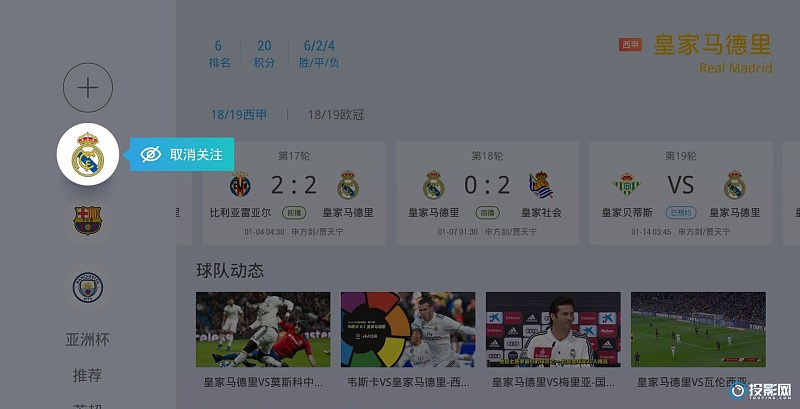Select the Manchester City team icon
Screen dimensions: 800x409
pyautogui.click(x=88, y=287)
